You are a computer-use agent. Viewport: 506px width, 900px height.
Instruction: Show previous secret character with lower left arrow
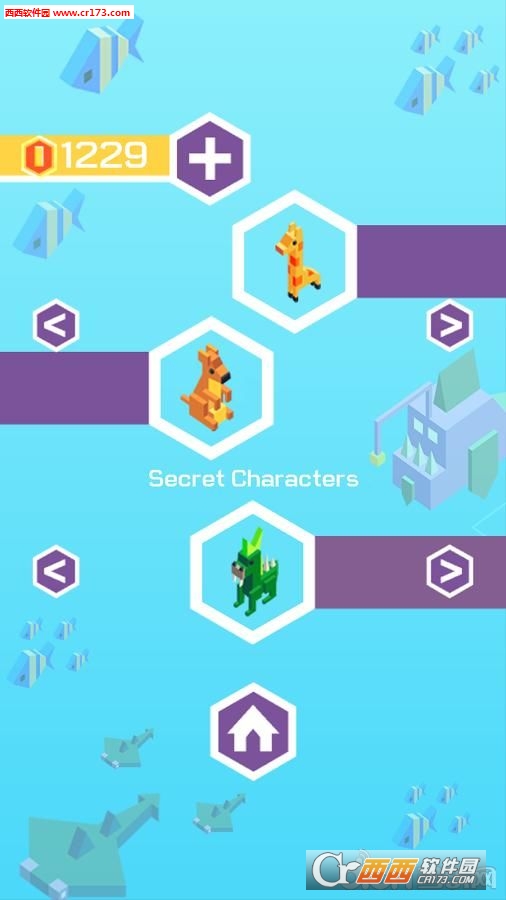coord(56,571)
